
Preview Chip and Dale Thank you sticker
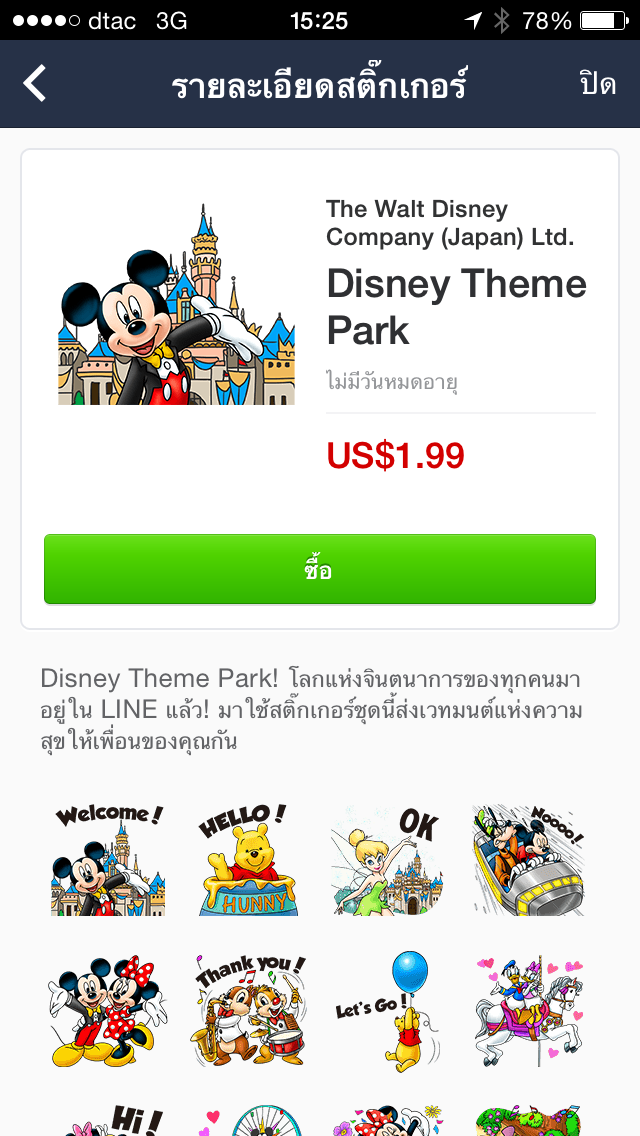pos(247,1009)
